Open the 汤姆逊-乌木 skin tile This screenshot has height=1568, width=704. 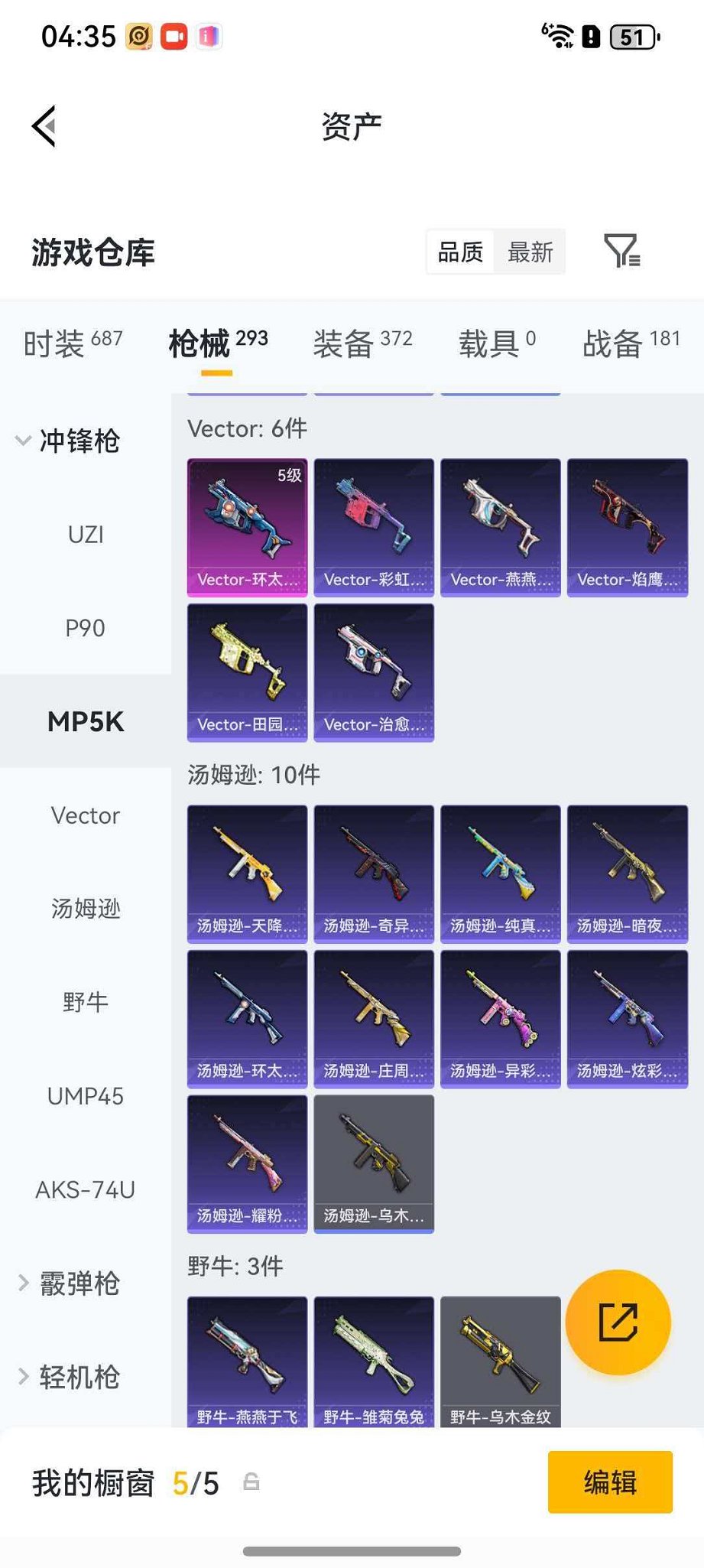point(374,1163)
